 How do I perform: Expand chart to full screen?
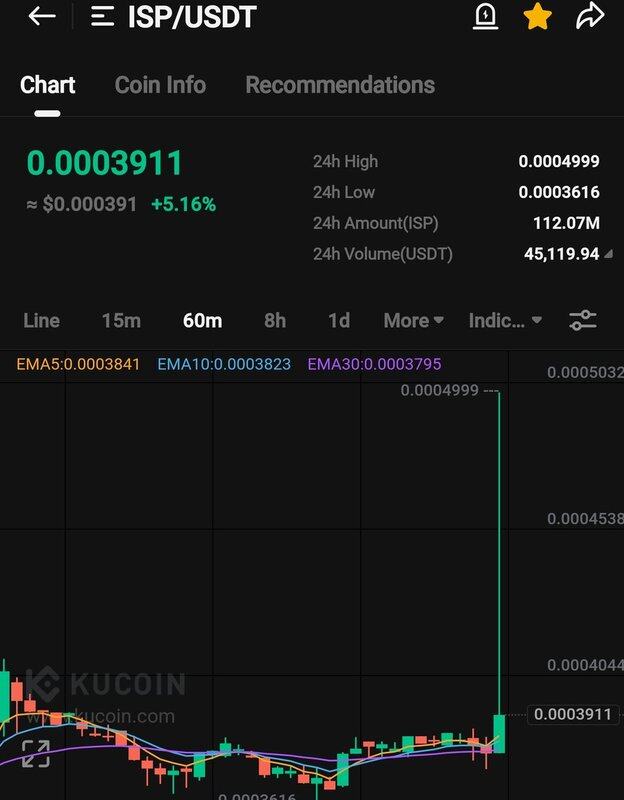pos(36,753)
